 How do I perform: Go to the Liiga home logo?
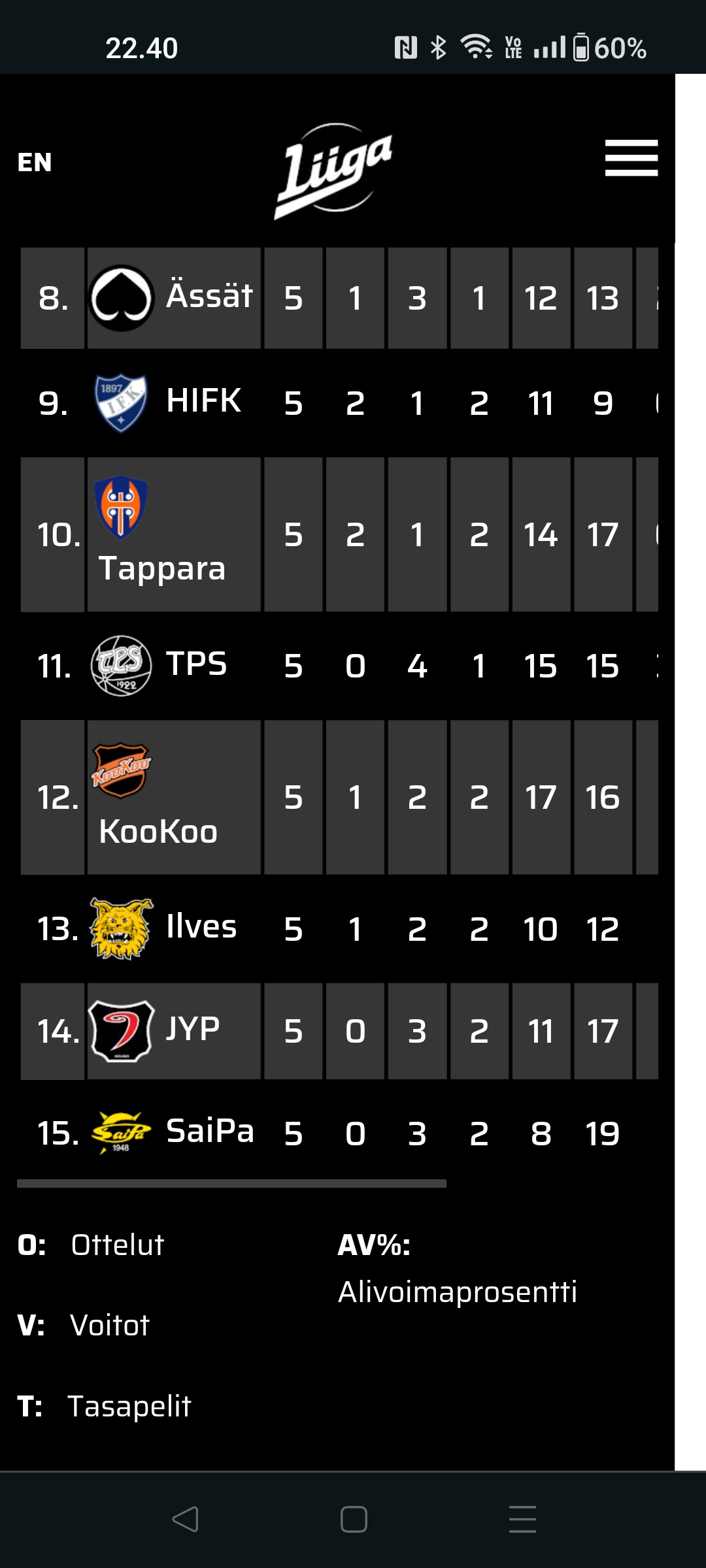pos(333,171)
